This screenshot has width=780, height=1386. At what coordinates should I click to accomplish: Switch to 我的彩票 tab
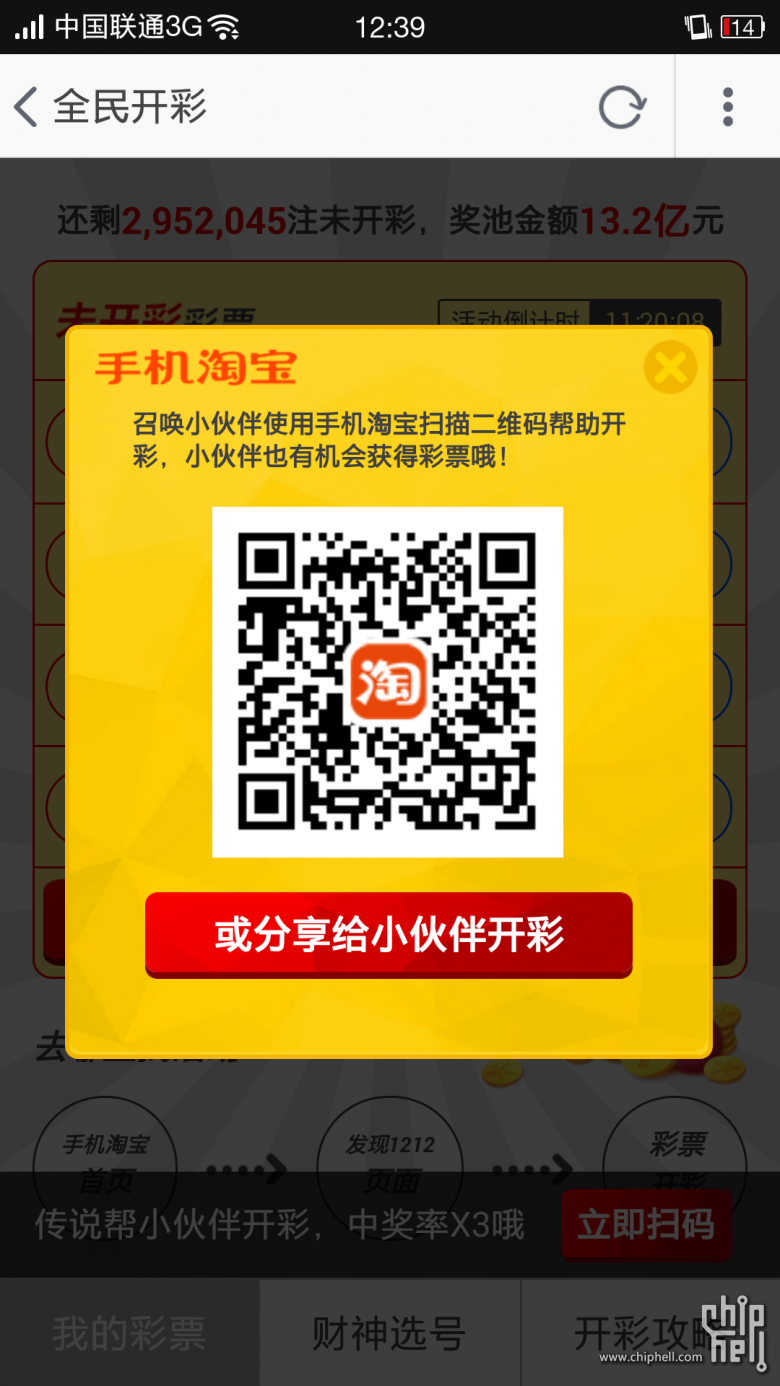(129, 1333)
